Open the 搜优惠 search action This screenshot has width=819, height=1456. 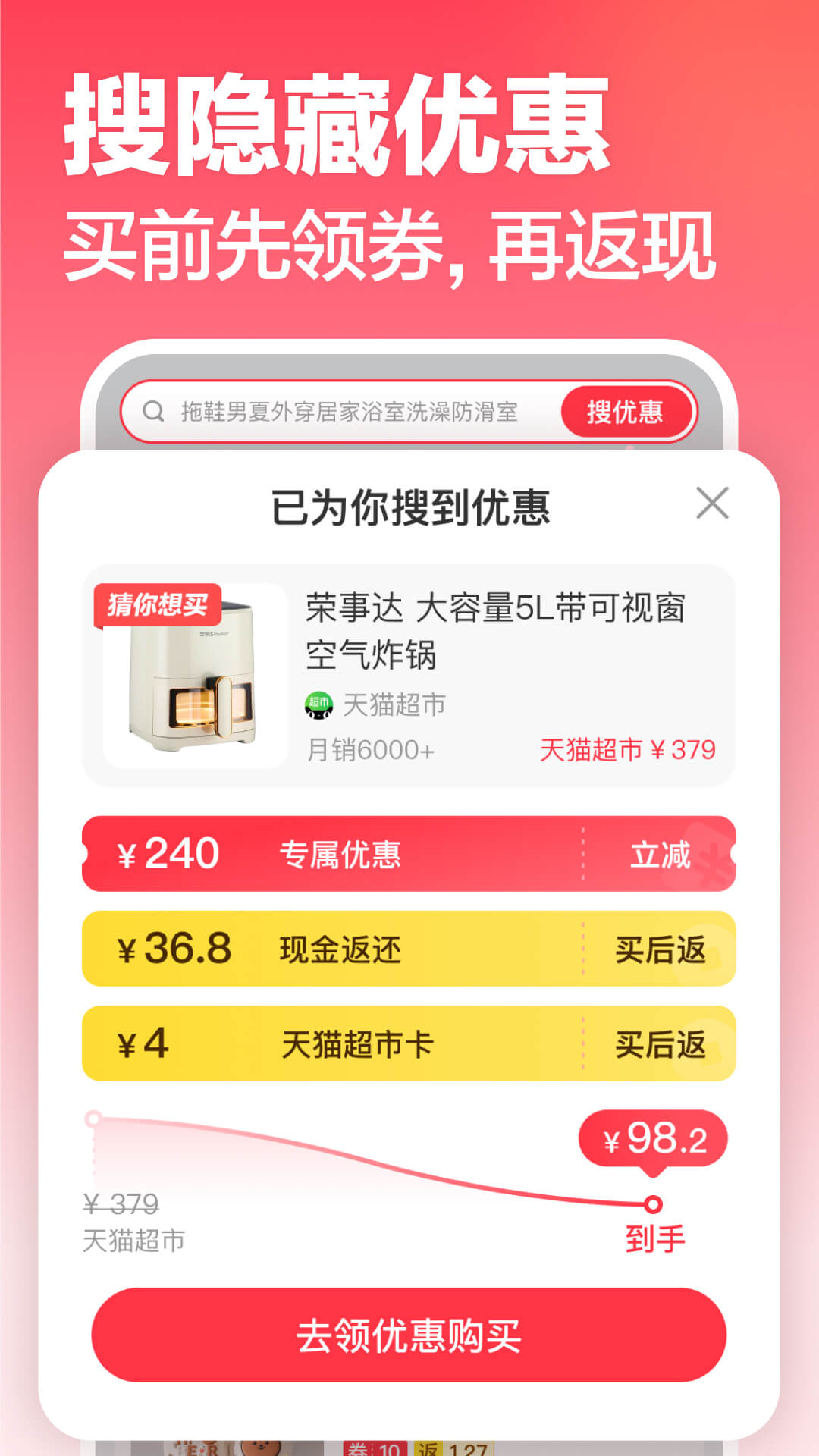pyautogui.click(x=628, y=412)
